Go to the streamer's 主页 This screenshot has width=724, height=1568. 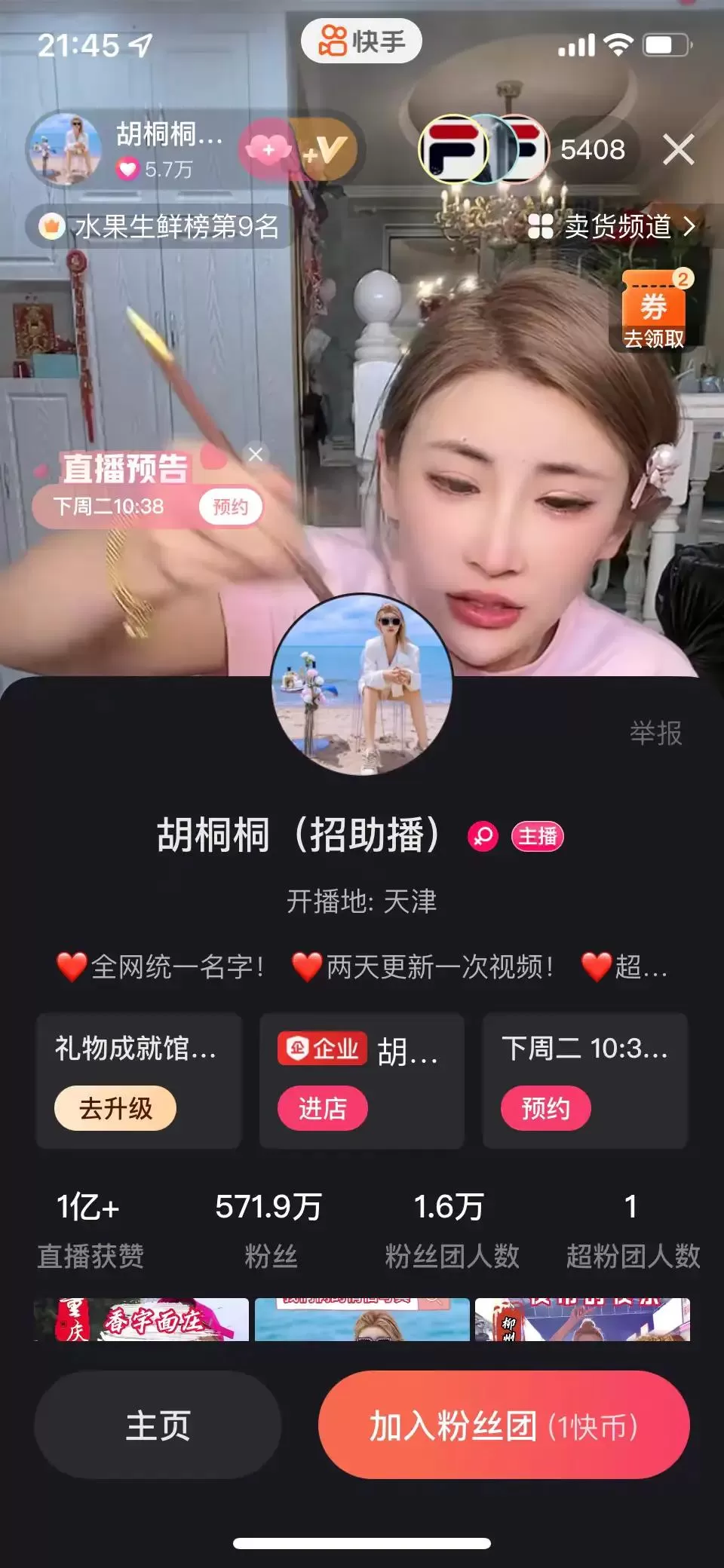[x=158, y=1426]
